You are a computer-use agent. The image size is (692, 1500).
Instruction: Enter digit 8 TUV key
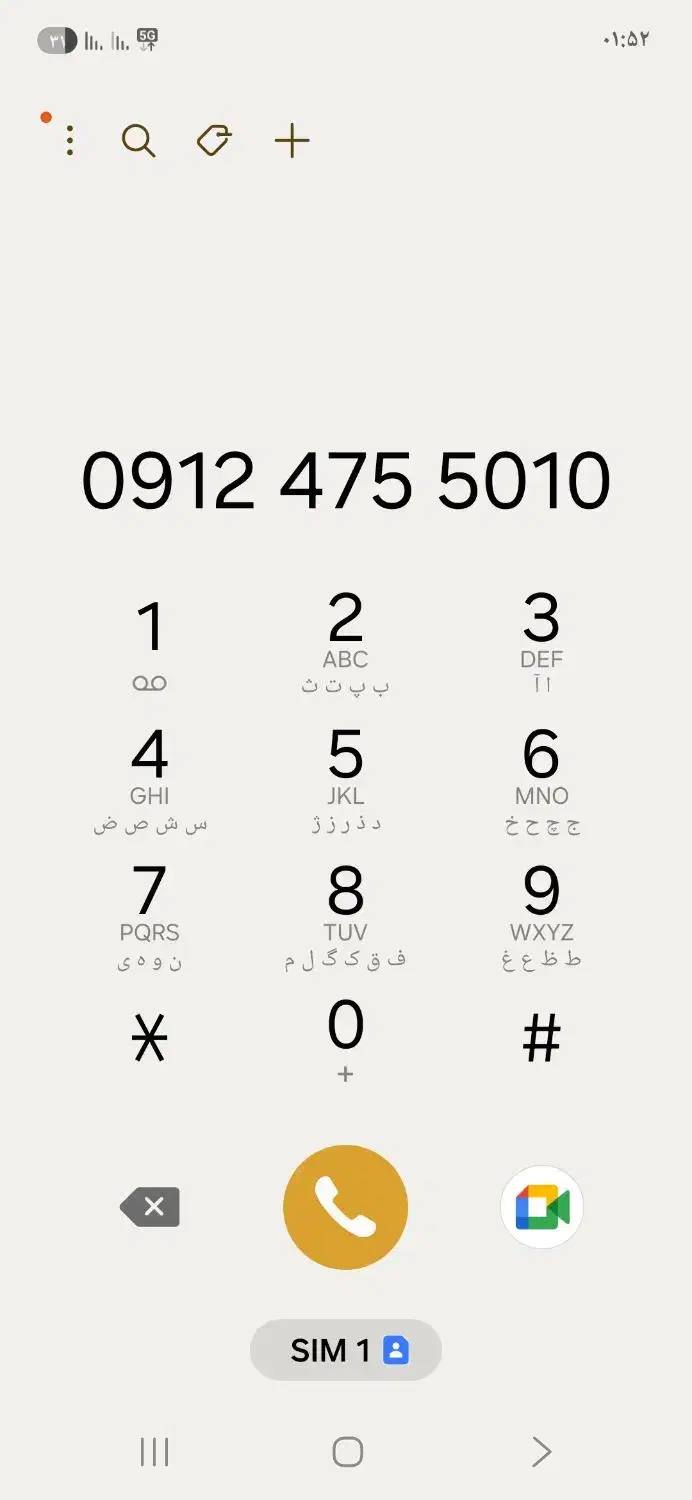click(345, 917)
